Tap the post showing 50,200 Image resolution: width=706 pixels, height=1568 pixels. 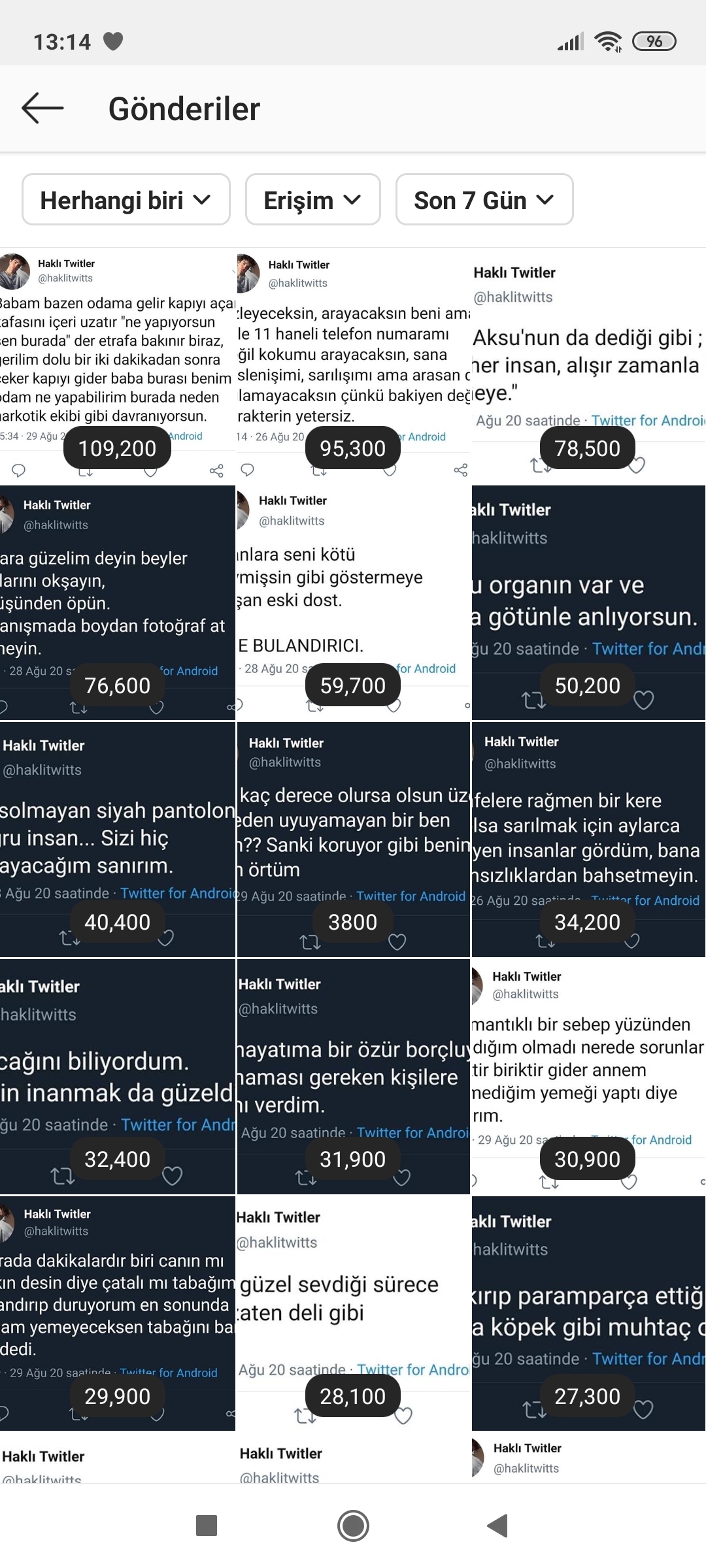[588, 602]
